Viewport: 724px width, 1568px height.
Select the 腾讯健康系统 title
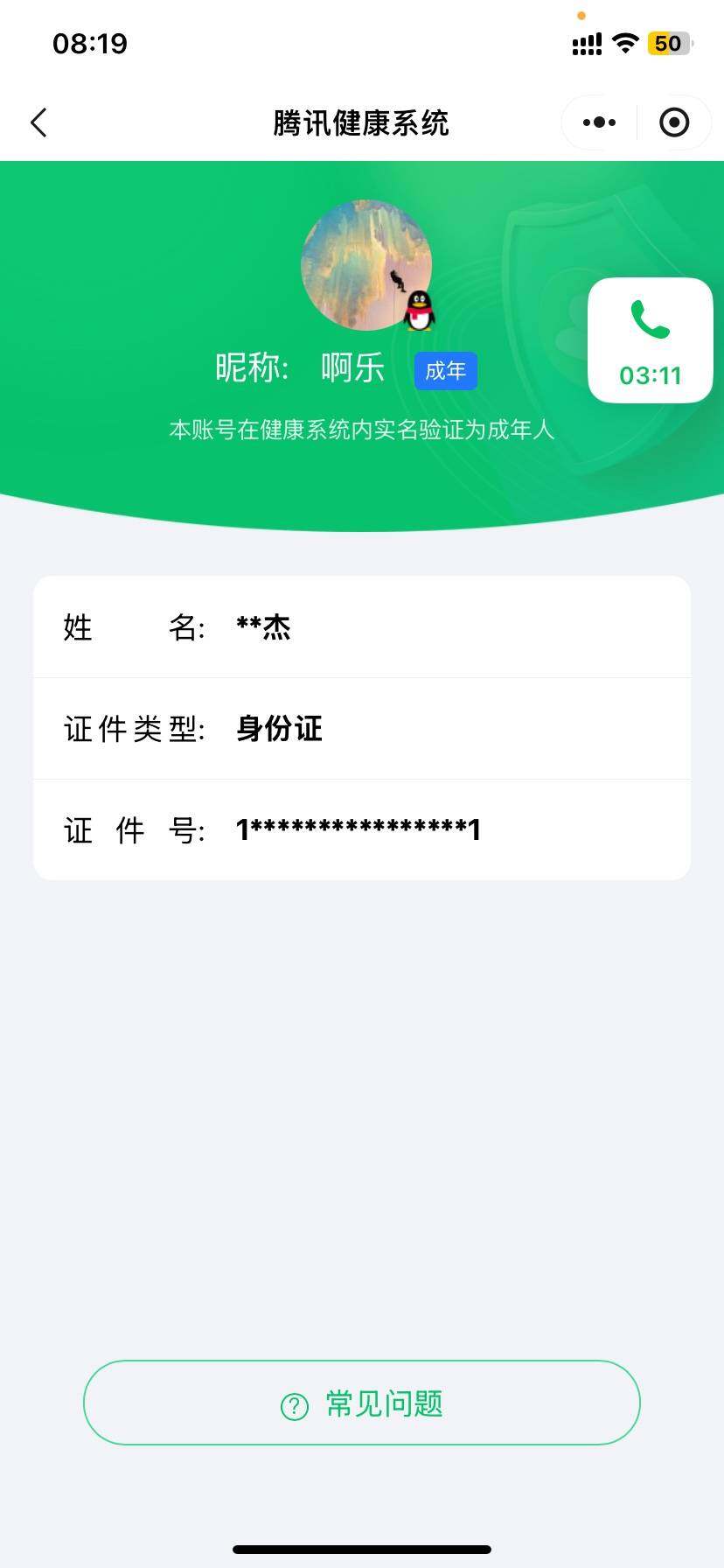pyautogui.click(x=362, y=122)
